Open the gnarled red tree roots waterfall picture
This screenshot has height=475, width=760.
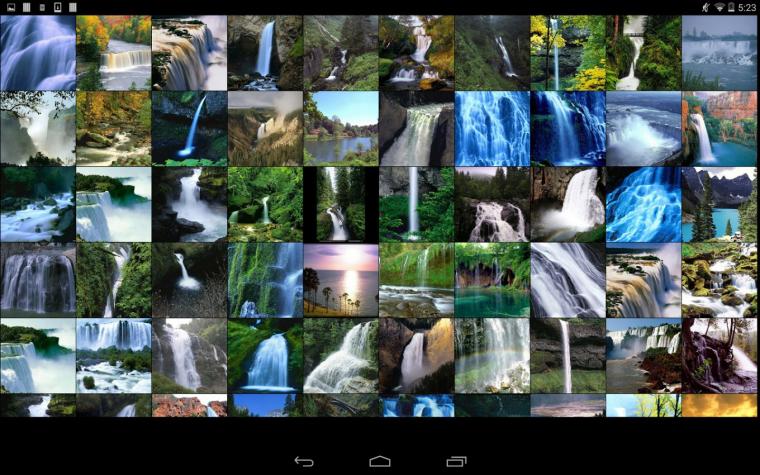tap(719, 356)
